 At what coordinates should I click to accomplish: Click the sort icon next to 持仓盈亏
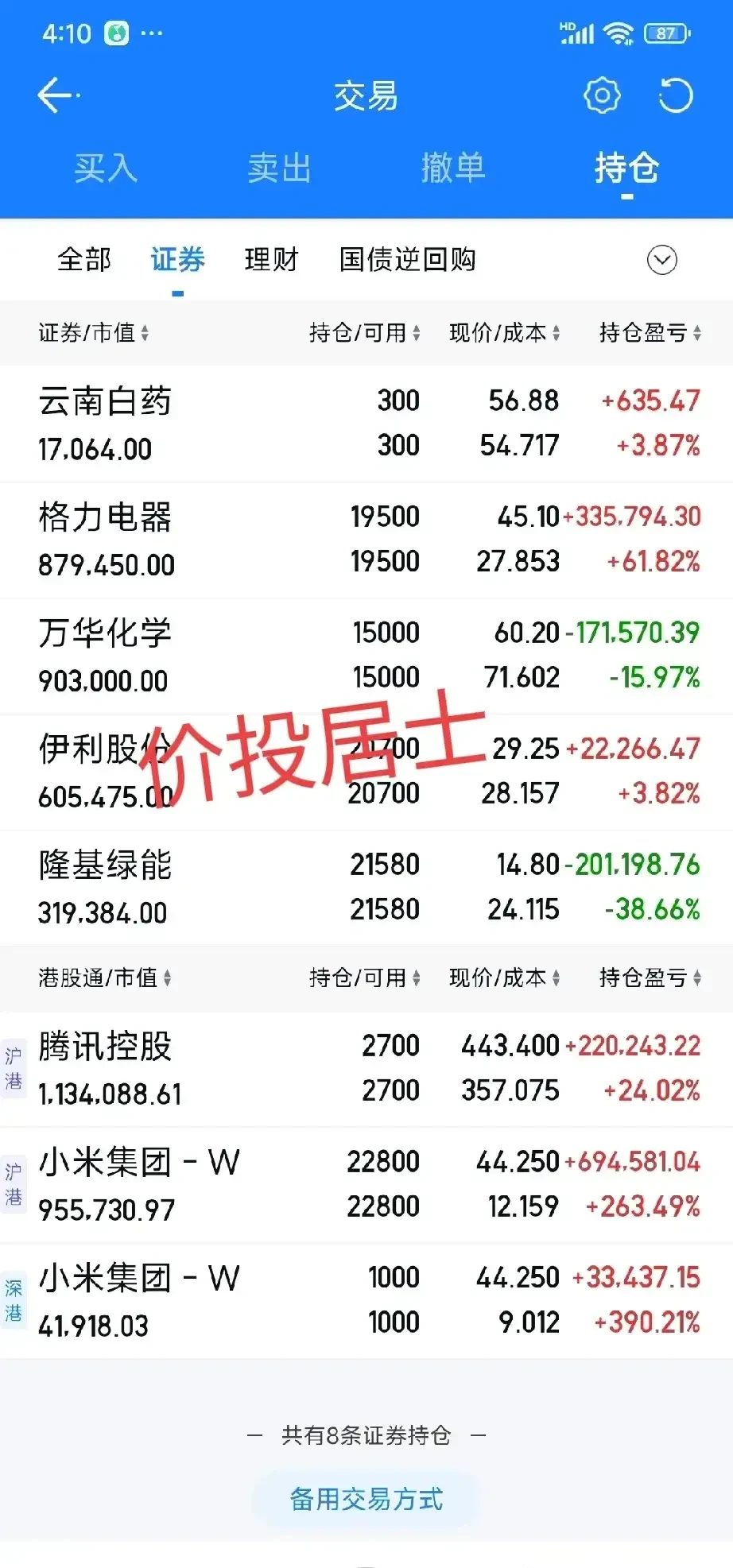coord(696,334)
